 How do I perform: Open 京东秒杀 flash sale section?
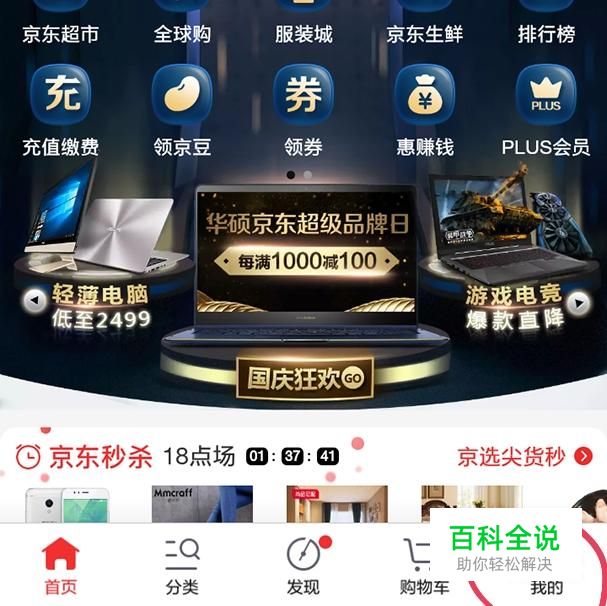pyautogui.click(x=86, y=458)
